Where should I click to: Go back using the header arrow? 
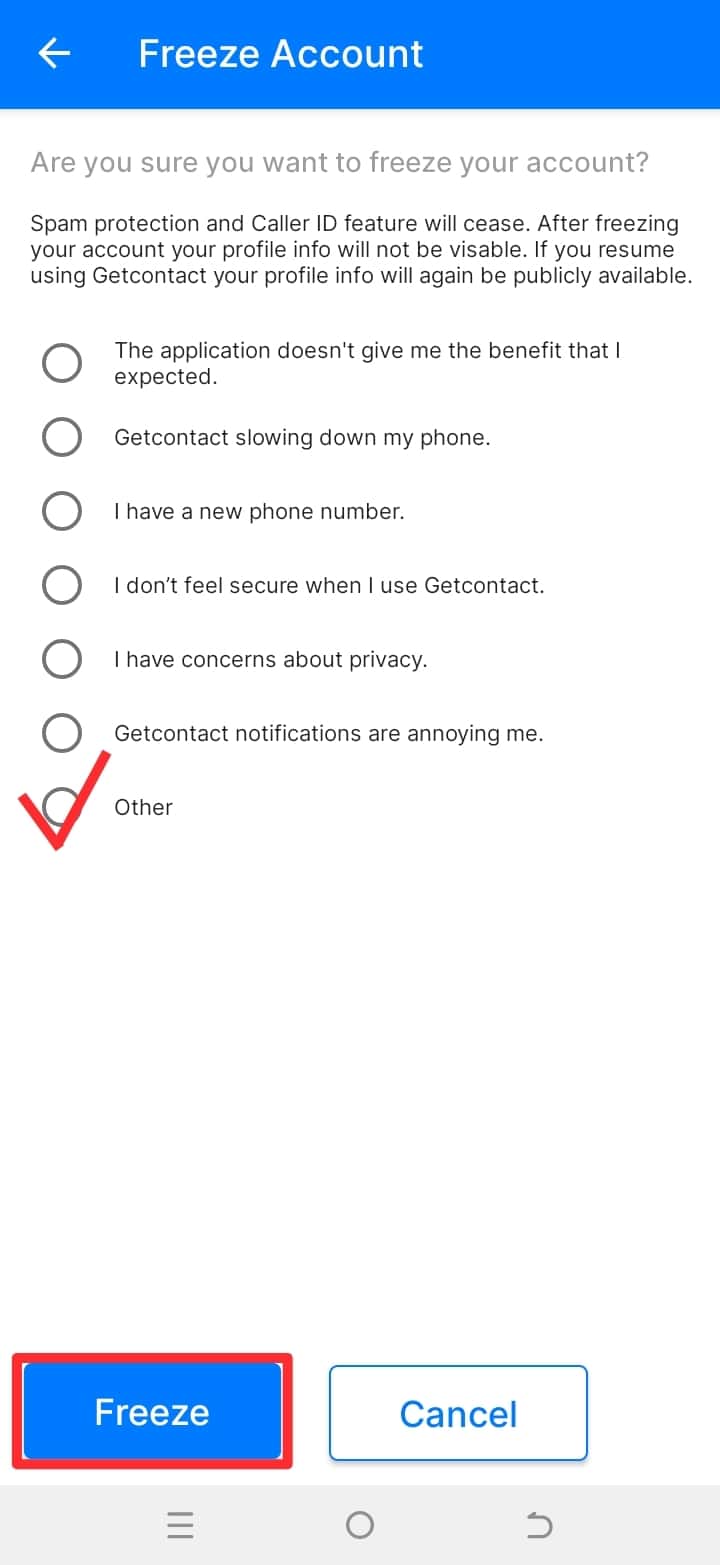click(54, 53)
